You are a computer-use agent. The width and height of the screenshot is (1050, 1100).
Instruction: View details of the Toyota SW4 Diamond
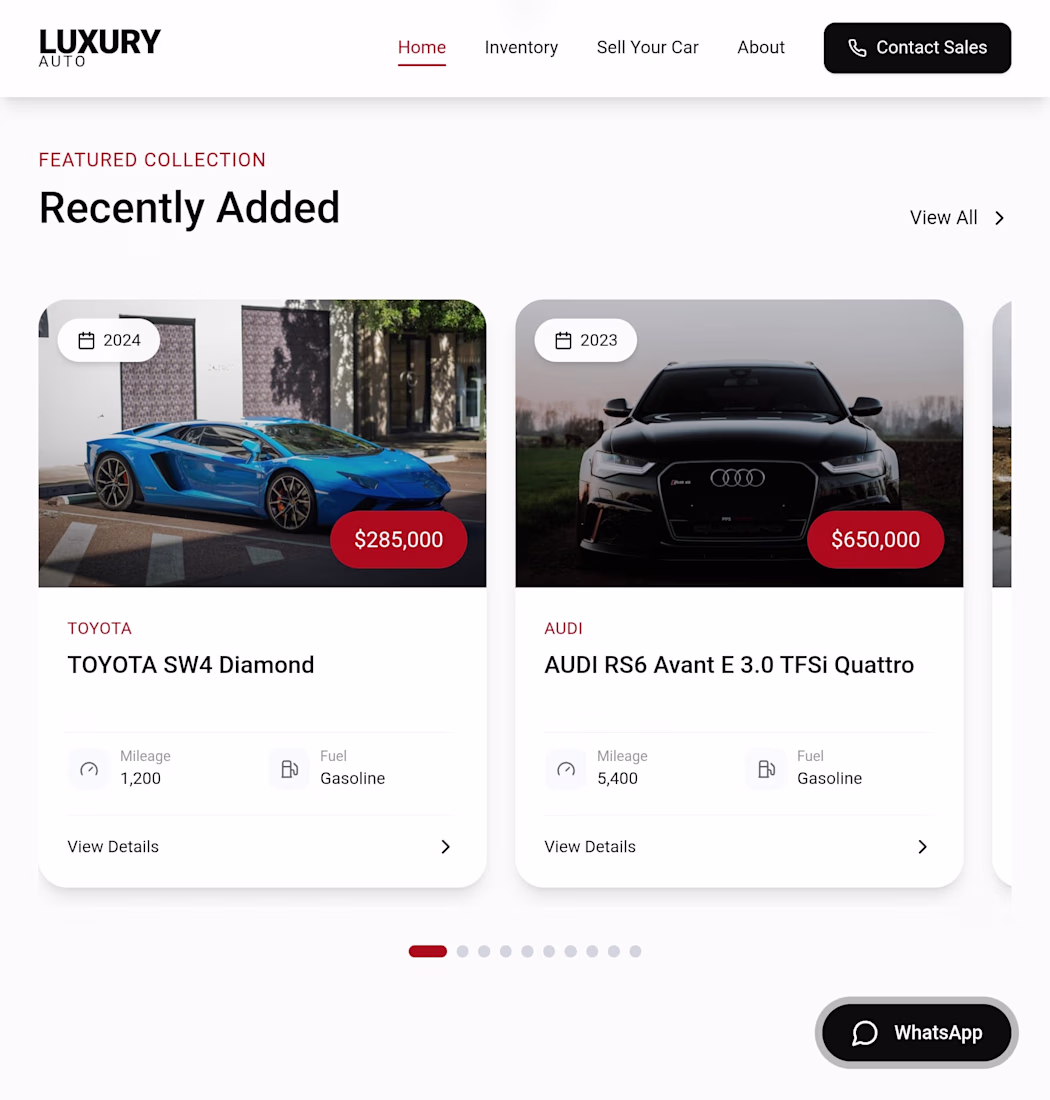pyautogui.click(x=260, y=846)
